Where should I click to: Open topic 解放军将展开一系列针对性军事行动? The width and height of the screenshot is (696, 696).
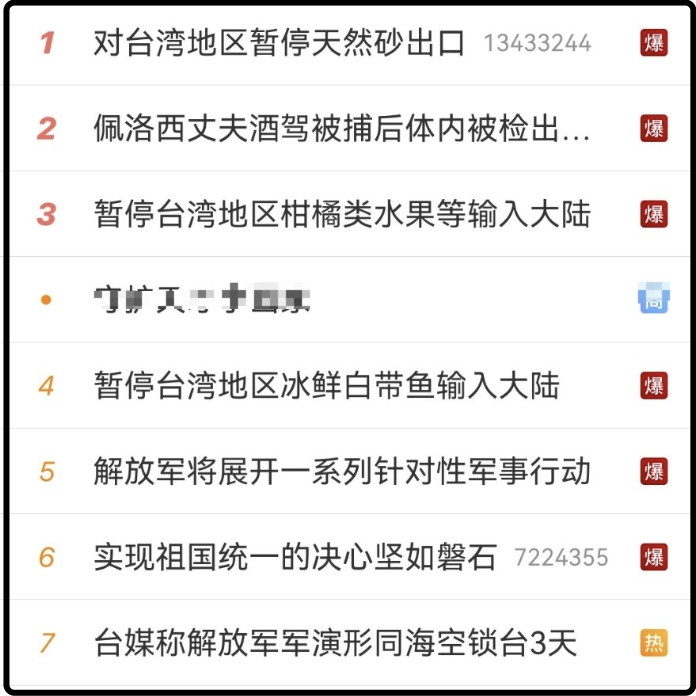[342, 471]
